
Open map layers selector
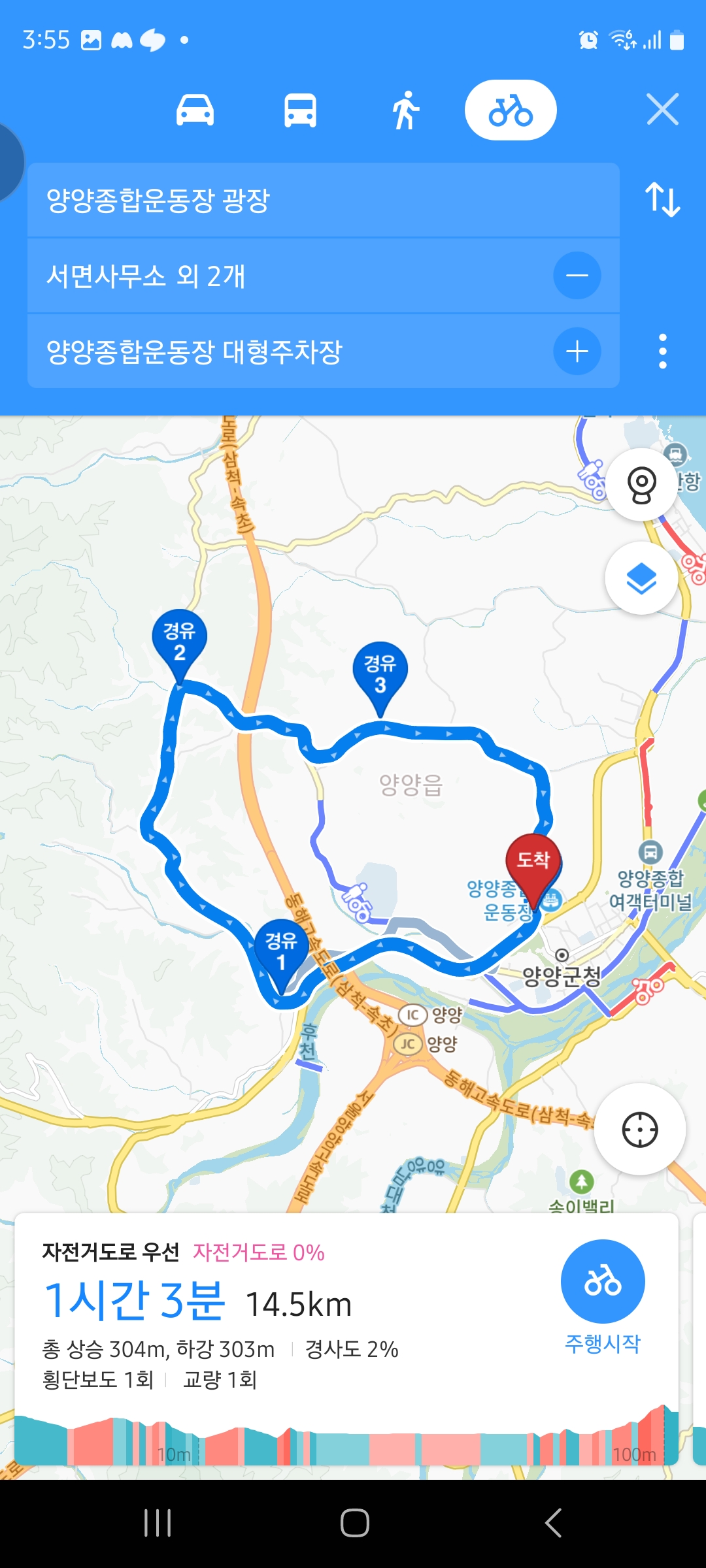click(x=641, y=578)
